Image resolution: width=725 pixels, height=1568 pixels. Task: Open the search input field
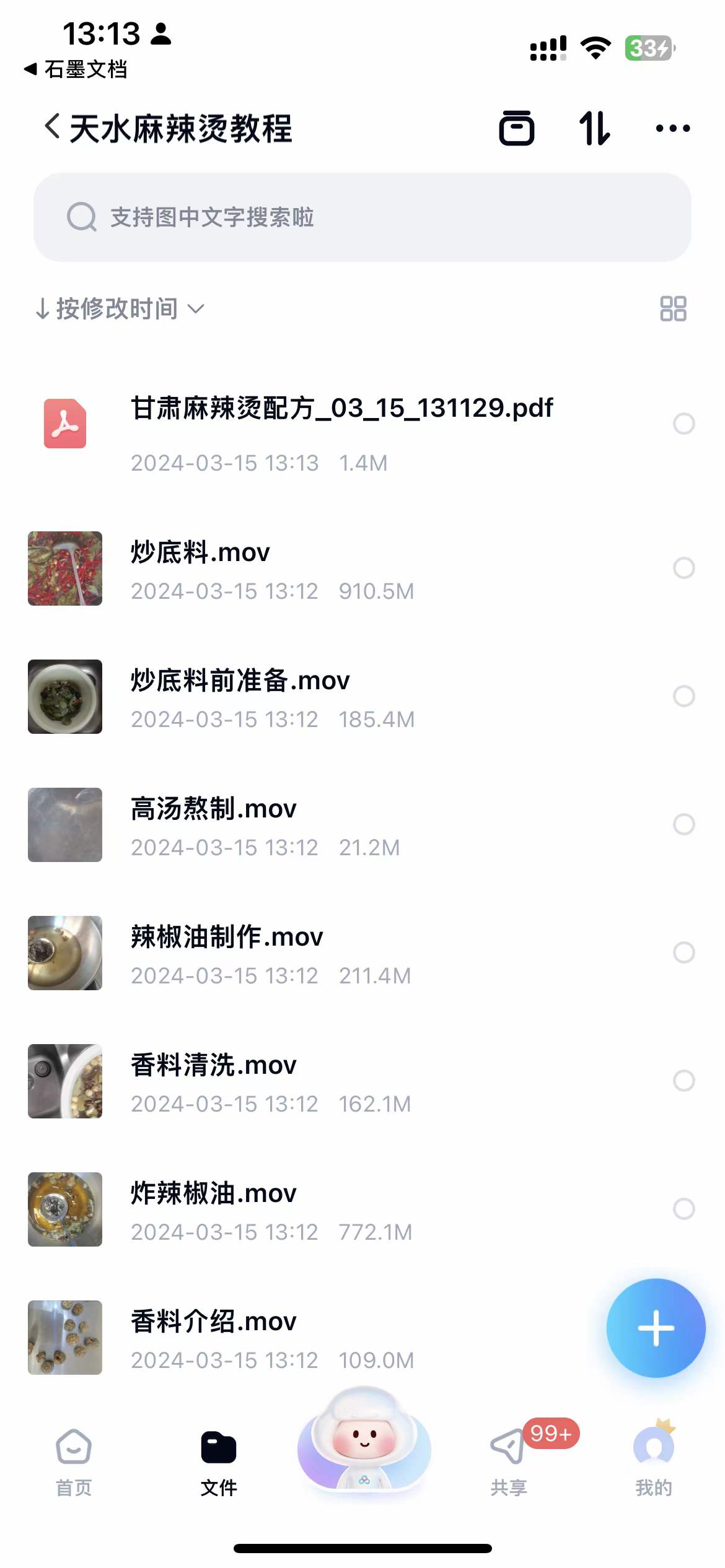click(x=362, y=218)
